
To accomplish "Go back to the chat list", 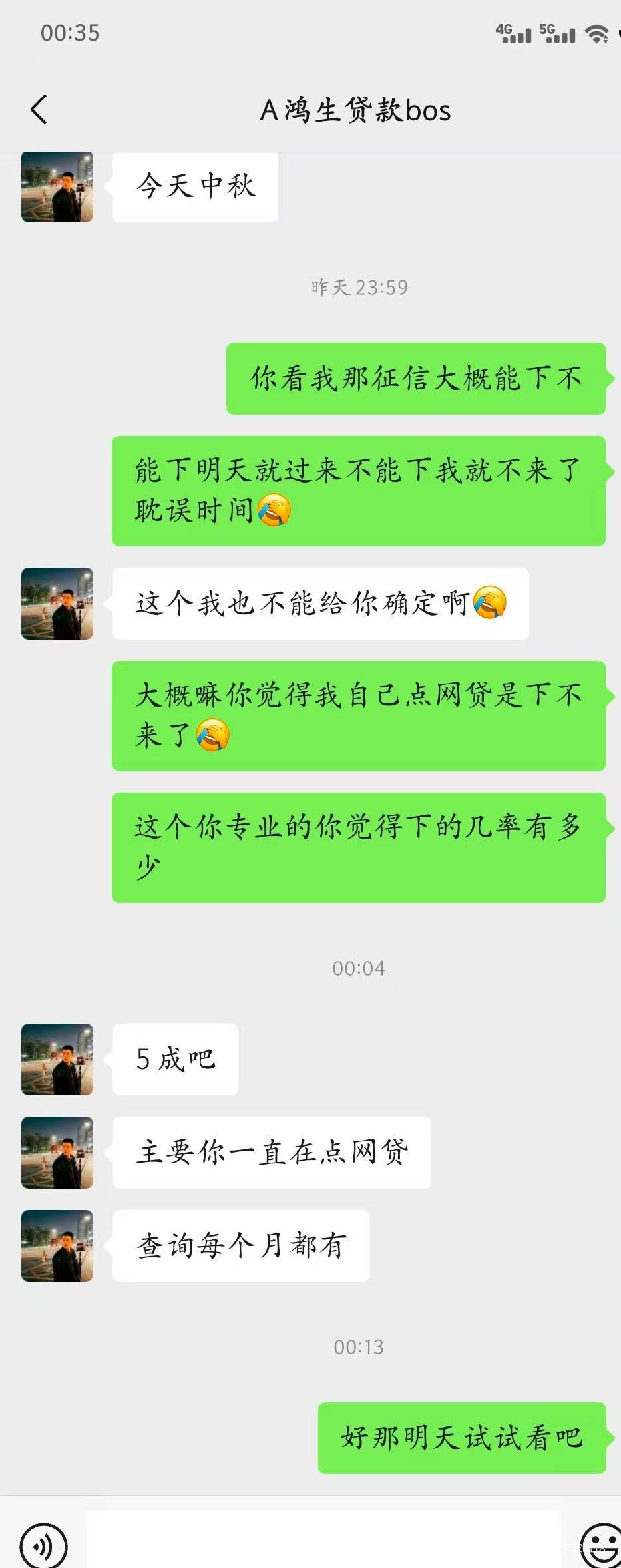I will coord(39,110).
